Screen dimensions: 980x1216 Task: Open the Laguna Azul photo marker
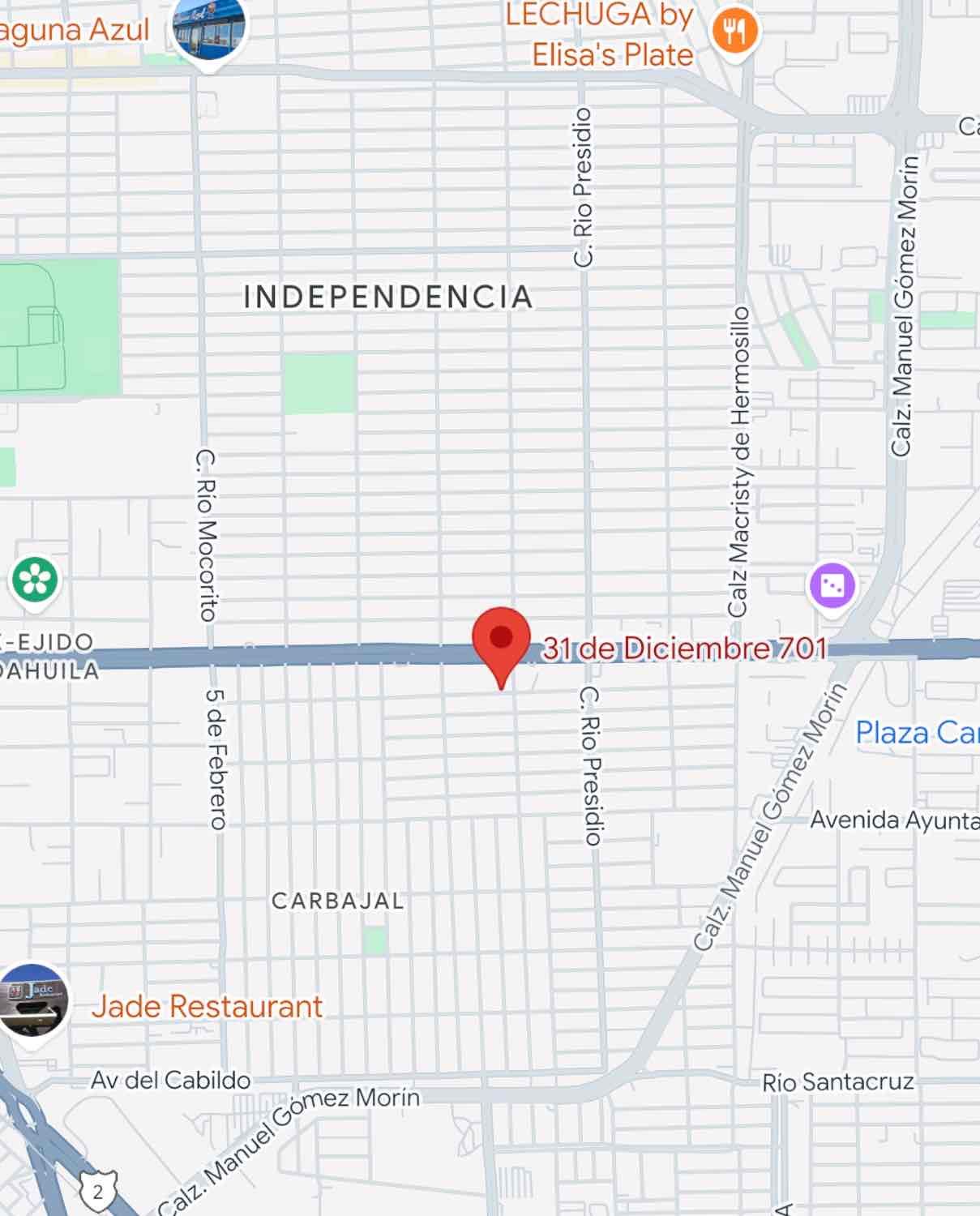208,31
